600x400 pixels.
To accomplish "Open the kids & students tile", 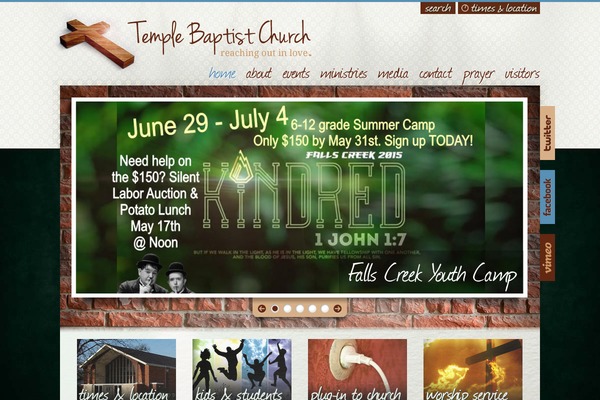I will (242, 369).
